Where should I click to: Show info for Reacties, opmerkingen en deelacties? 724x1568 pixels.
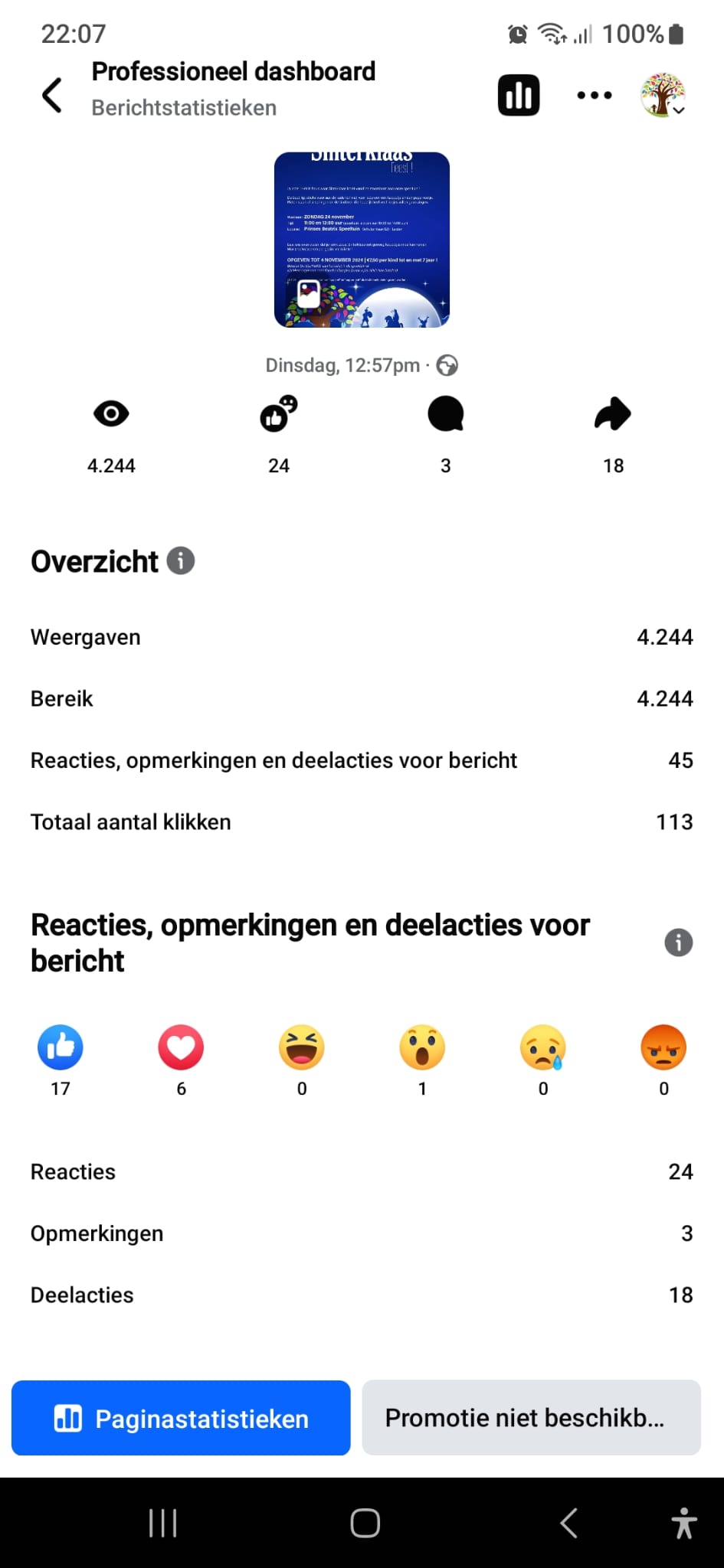click(x=678, y=942)
